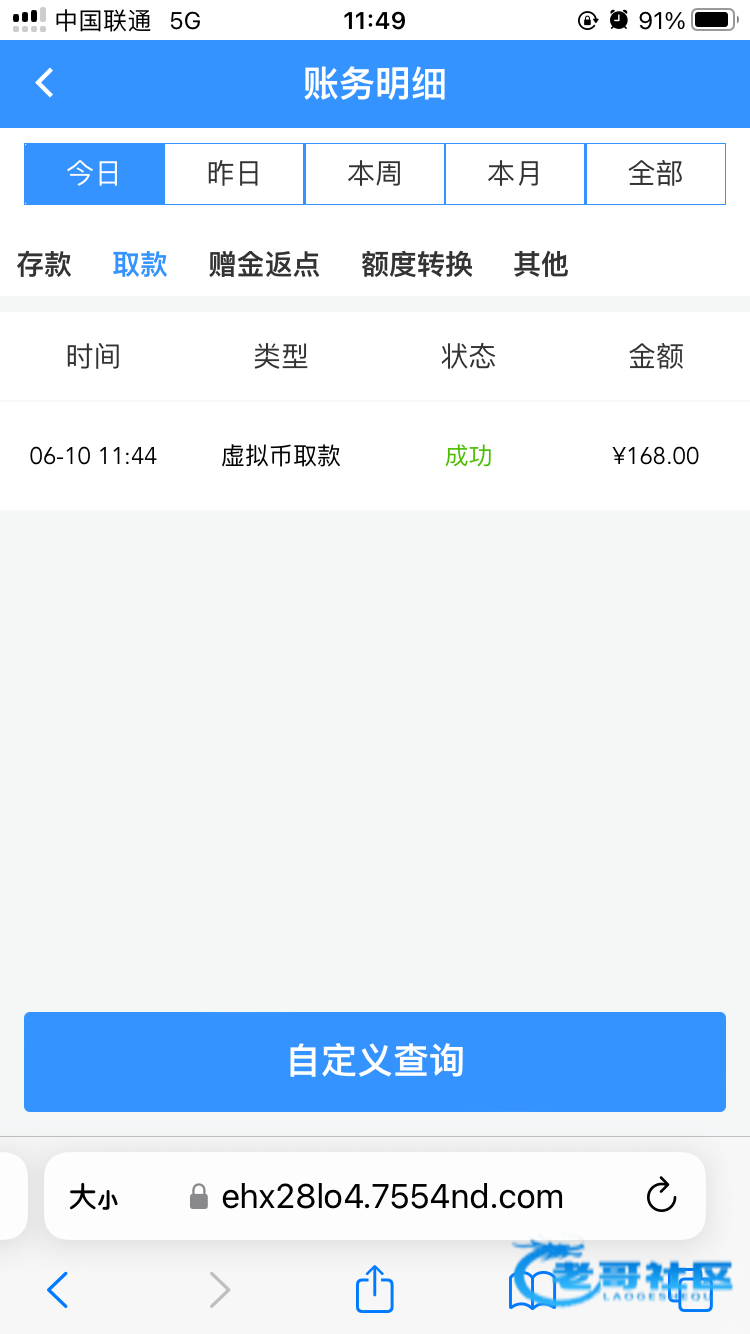The image size is (750, 1334).
Task: Tap the 自定义查询 button
Action: pos(375,1061)
